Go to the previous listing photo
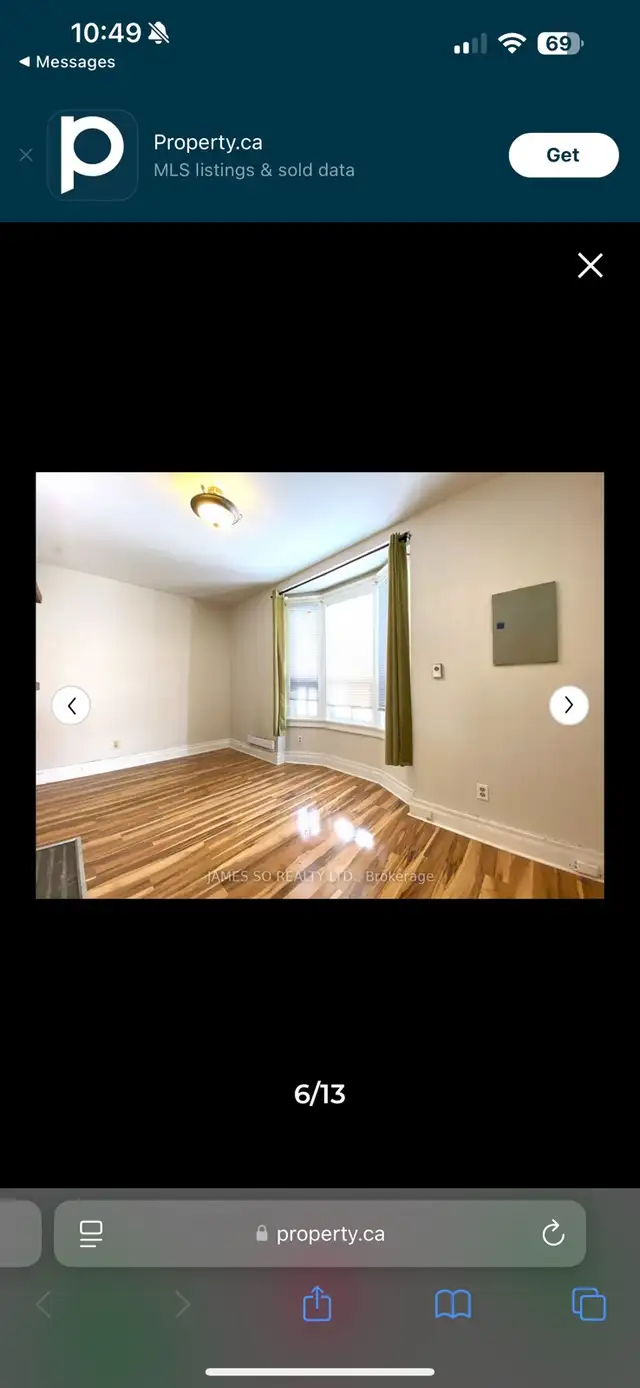This screenshot has height=1388, width=640. [71, 705]
